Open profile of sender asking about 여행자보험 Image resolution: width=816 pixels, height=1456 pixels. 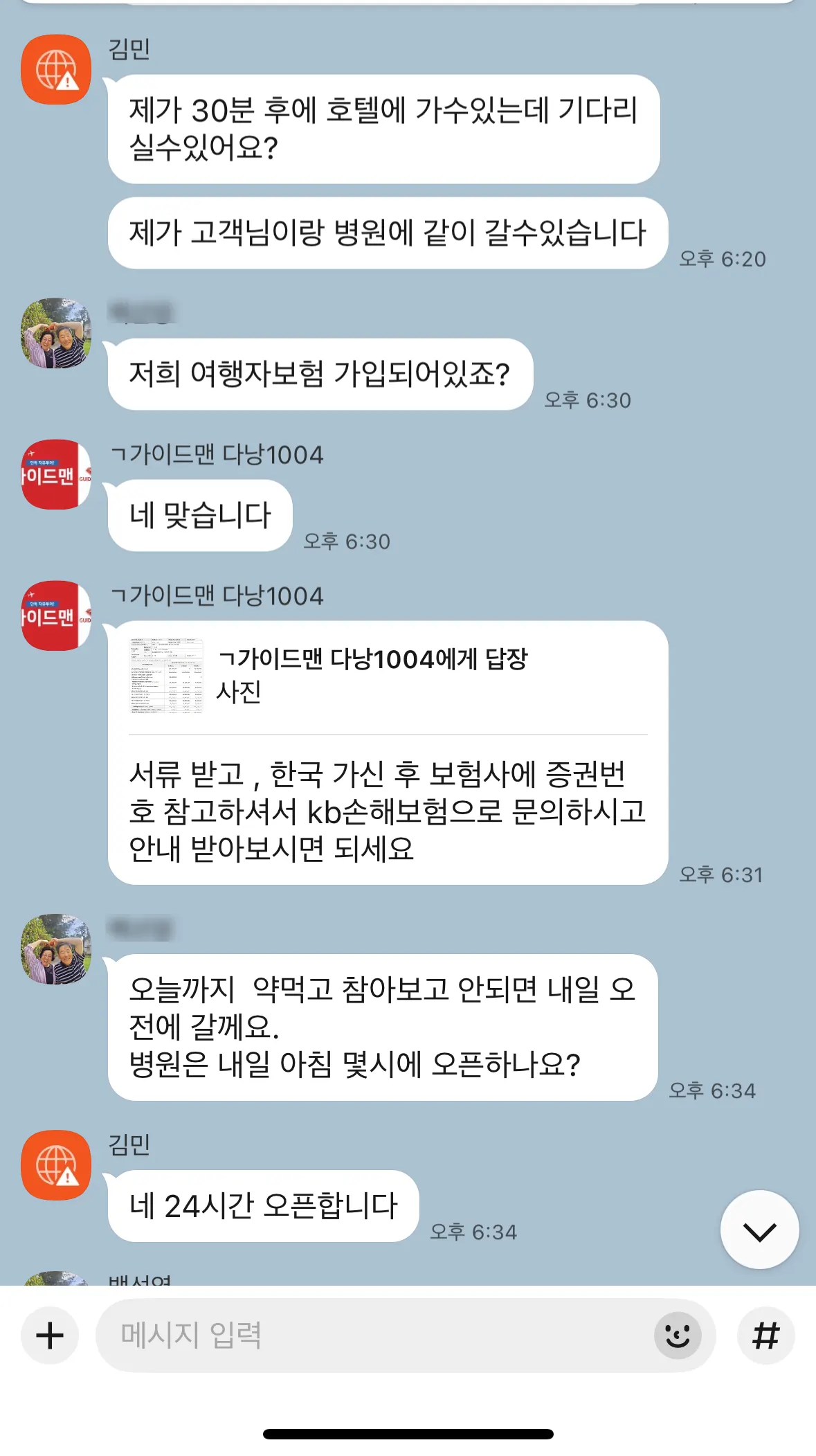click(56, 333)
